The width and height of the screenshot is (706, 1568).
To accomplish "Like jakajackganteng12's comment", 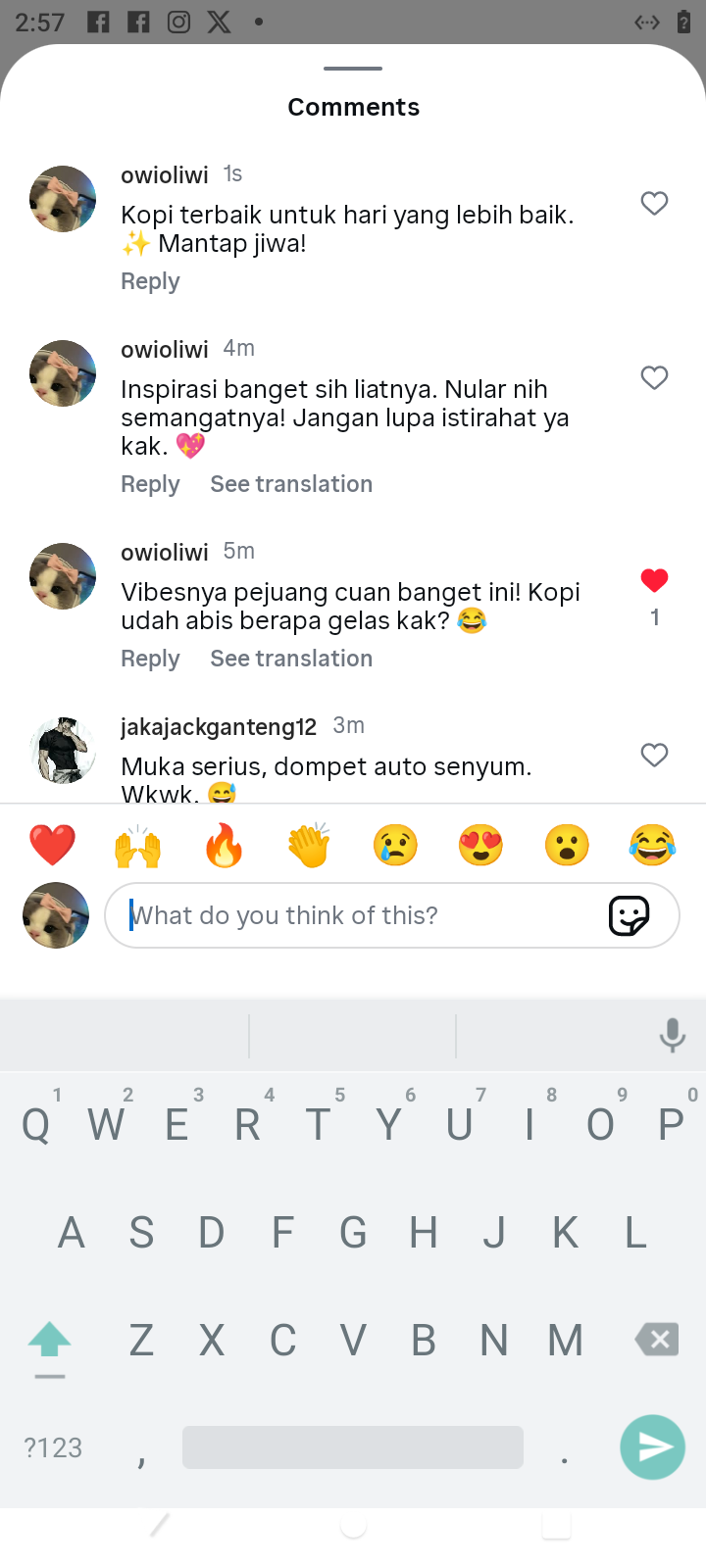I will coord(654,755).
